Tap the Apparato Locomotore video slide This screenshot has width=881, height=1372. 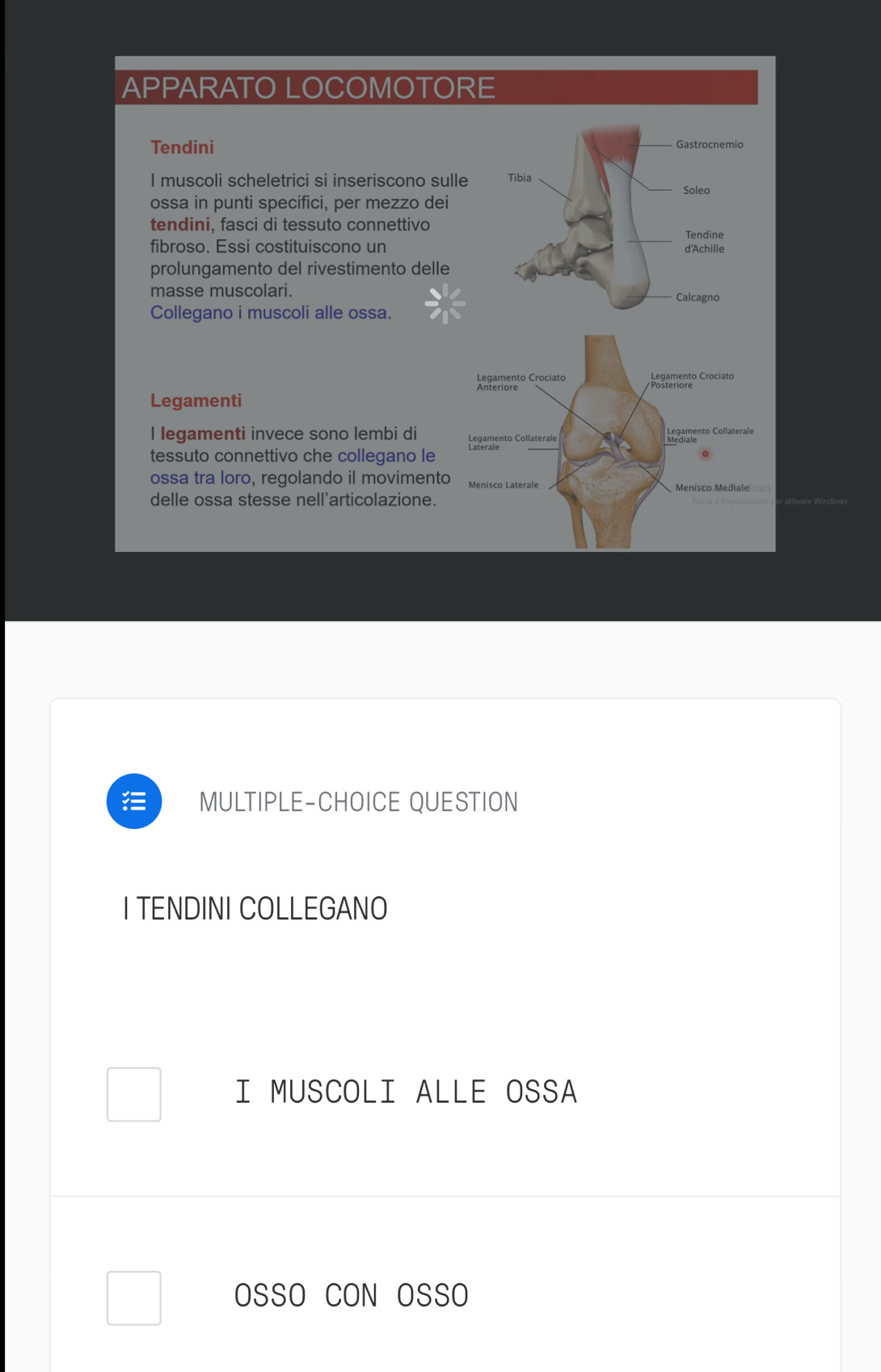pos(445,304)
